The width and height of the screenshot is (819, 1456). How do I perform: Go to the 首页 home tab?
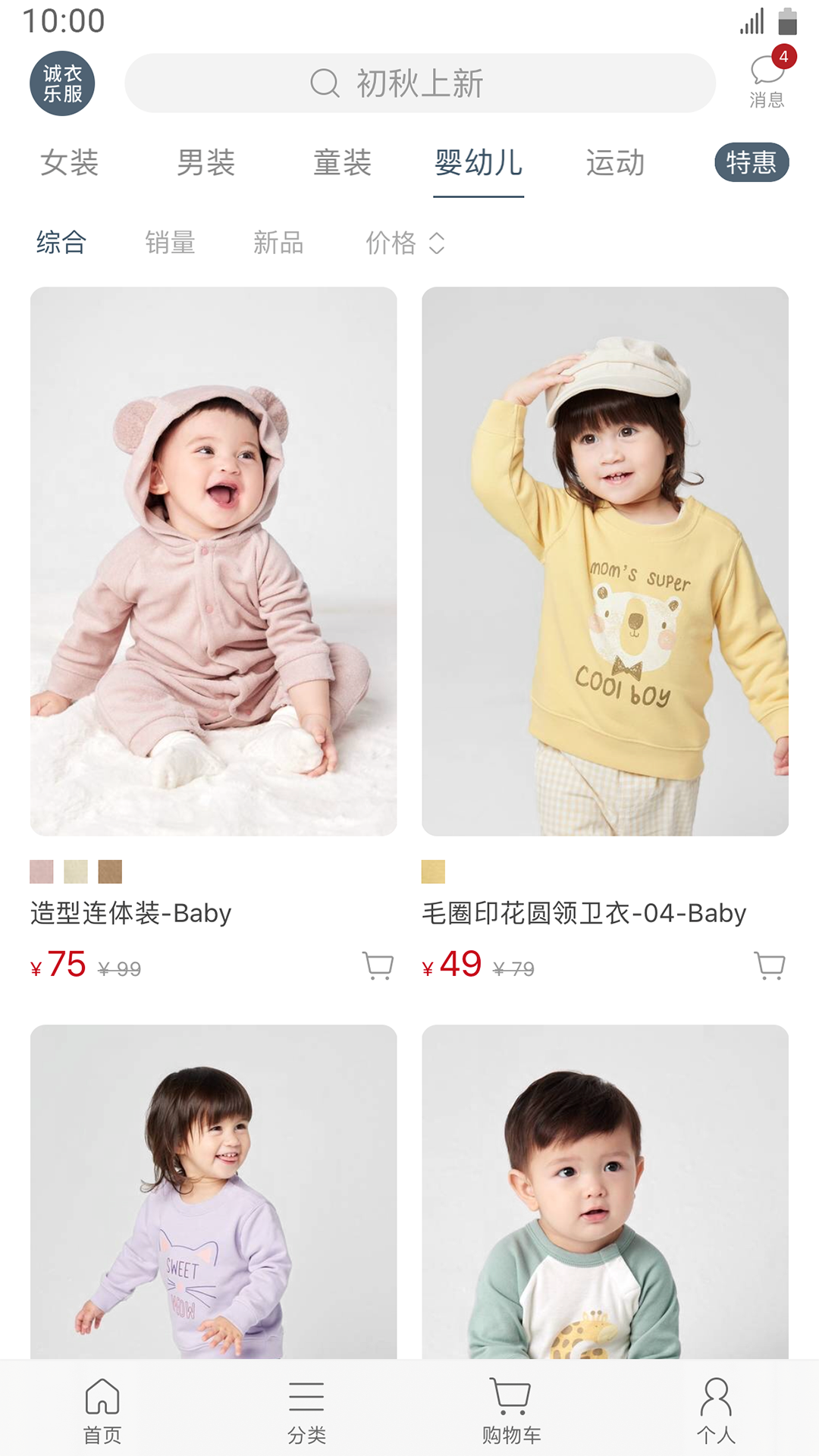[102, 1409]
